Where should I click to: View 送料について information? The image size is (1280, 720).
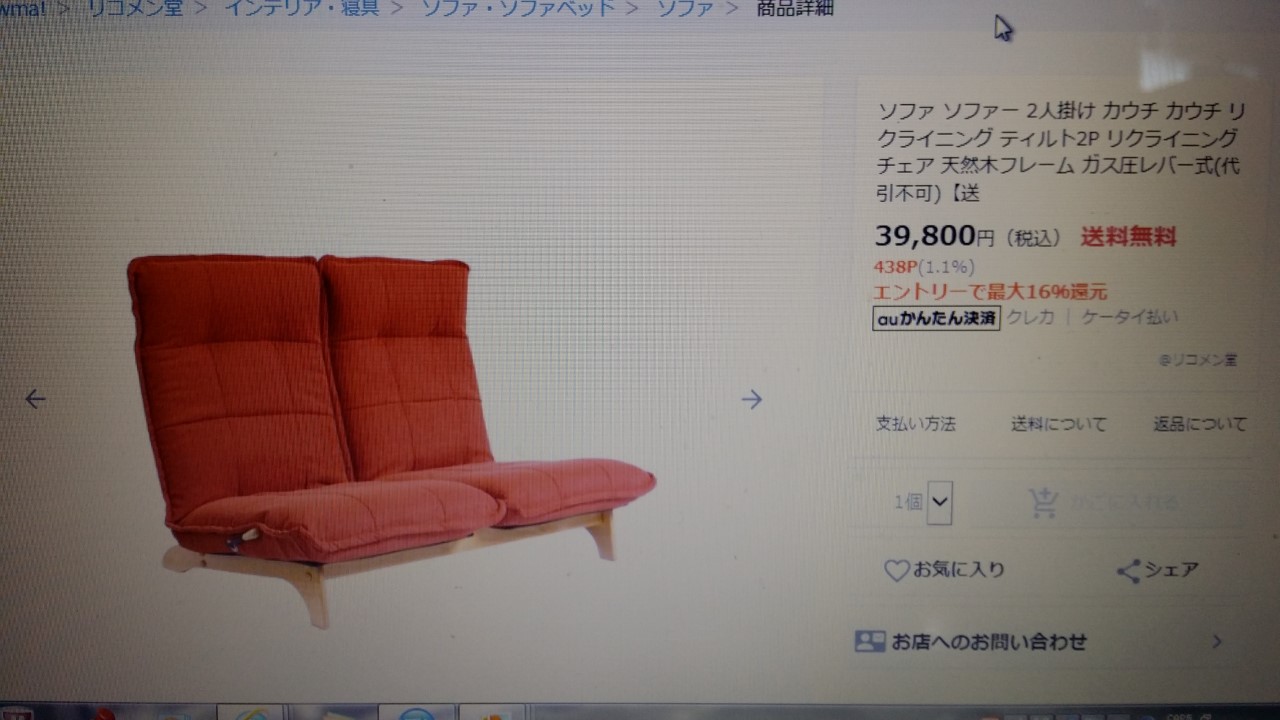tap(1058, 424)
